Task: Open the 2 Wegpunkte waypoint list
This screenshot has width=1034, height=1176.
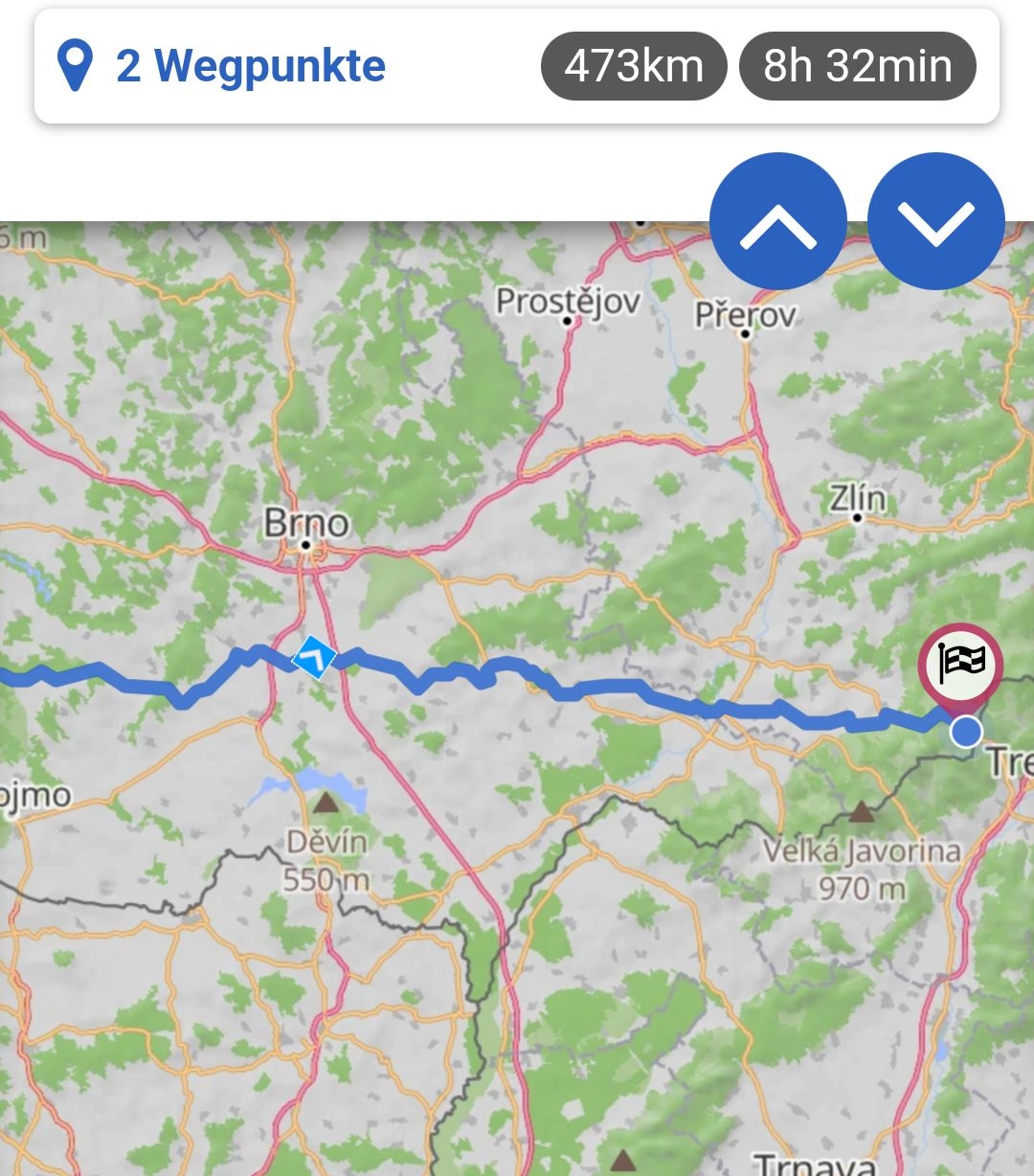Action: [x=222, y=66]
